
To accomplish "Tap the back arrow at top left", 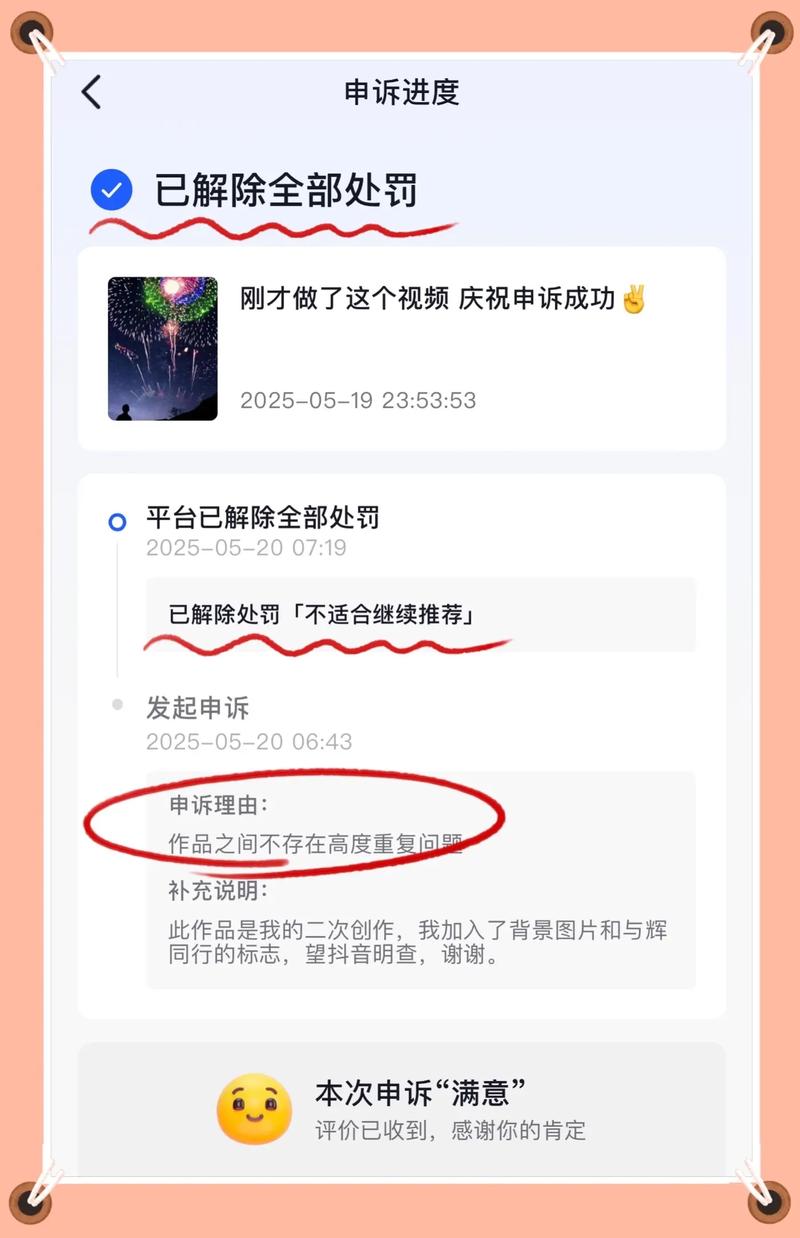I will point(91,91).
